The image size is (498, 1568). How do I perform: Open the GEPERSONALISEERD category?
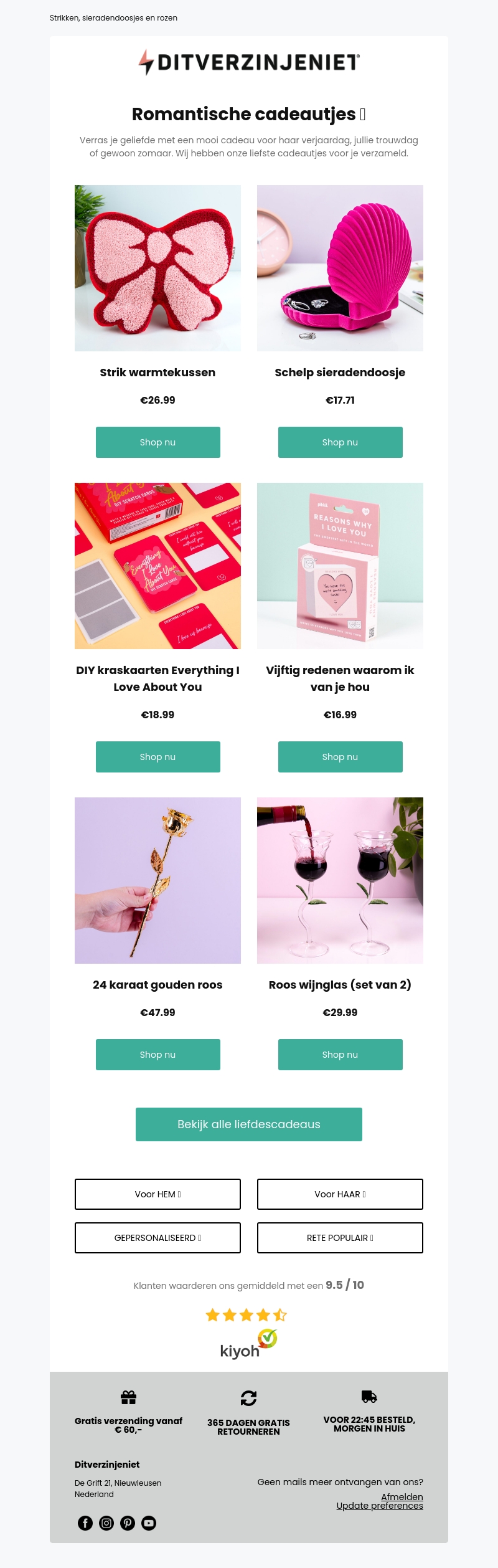(x=157, y=1238)
